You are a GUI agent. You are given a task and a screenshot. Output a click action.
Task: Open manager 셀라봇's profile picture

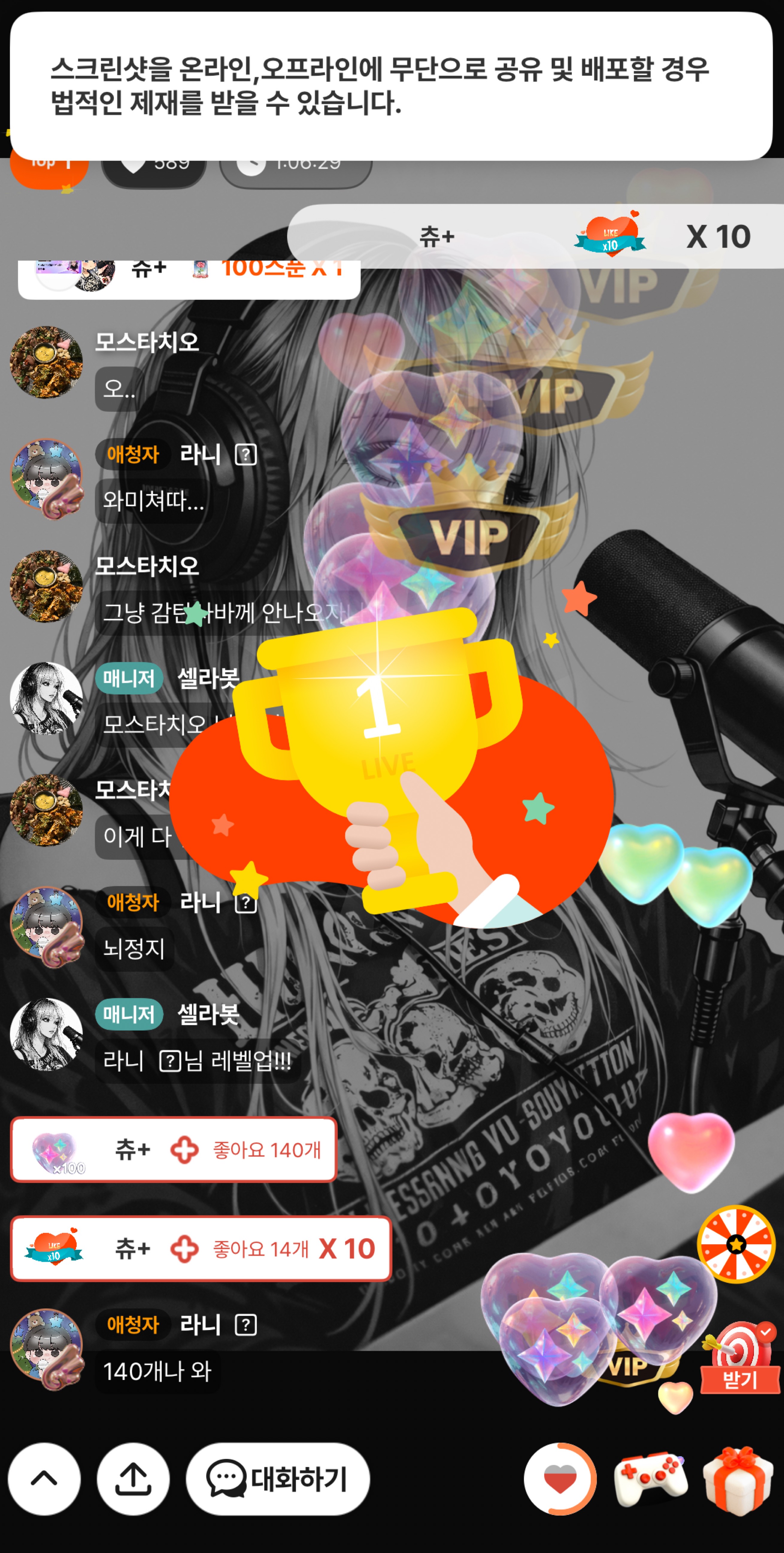tap(46, 698)
